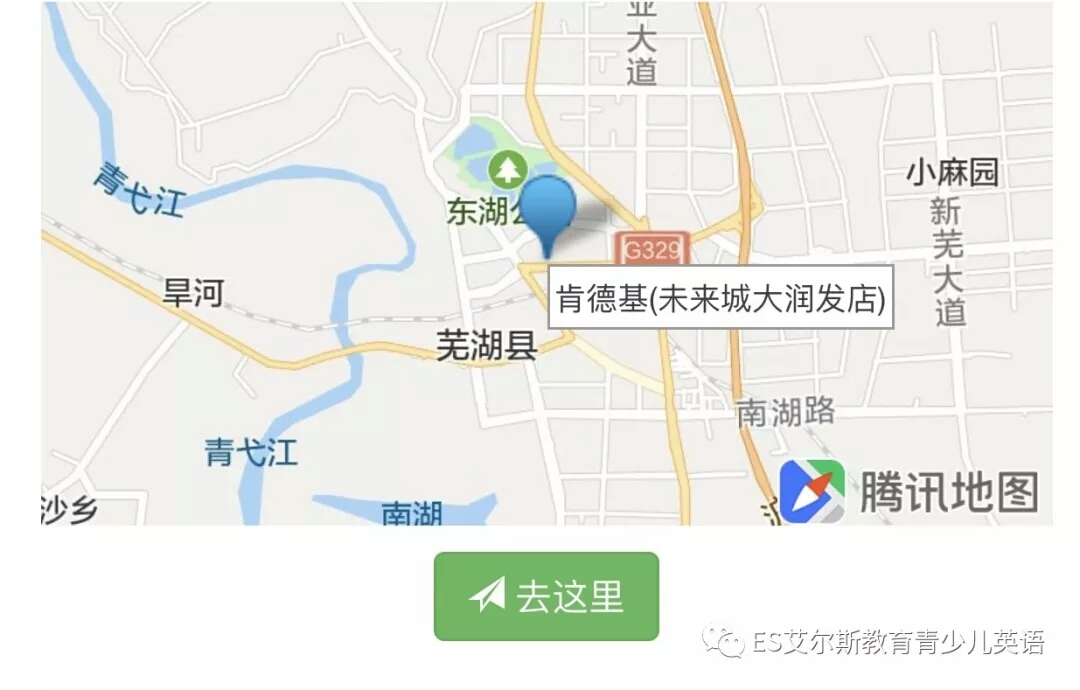Image resolution: width=1080 pixels, height=690 pixels.
Task: Tap the green 去这里 navigation button
Action: [546, 596]
